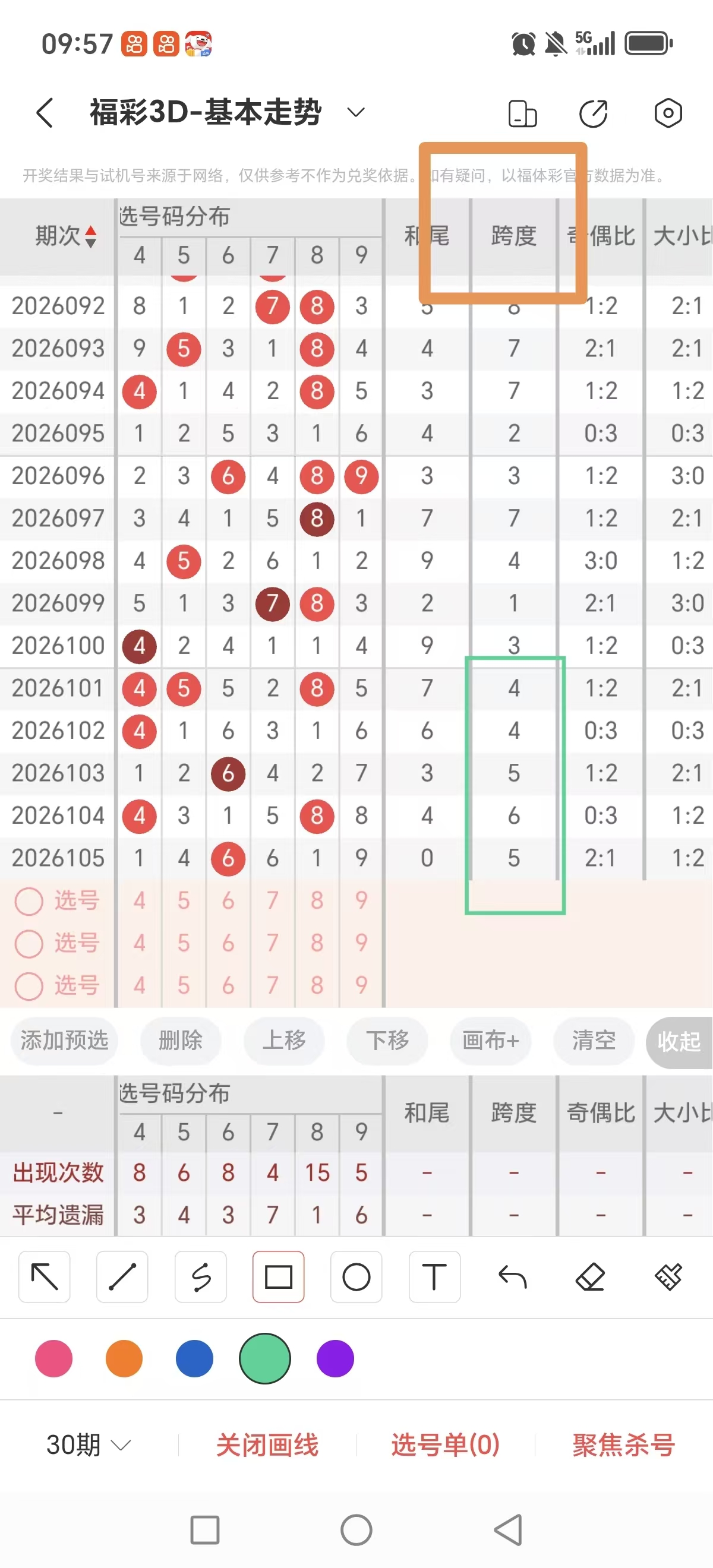Expand the 福彩3D-基本走势 title dropdown
Viewport: 713px width, 1568px height.
click(356, 113)
